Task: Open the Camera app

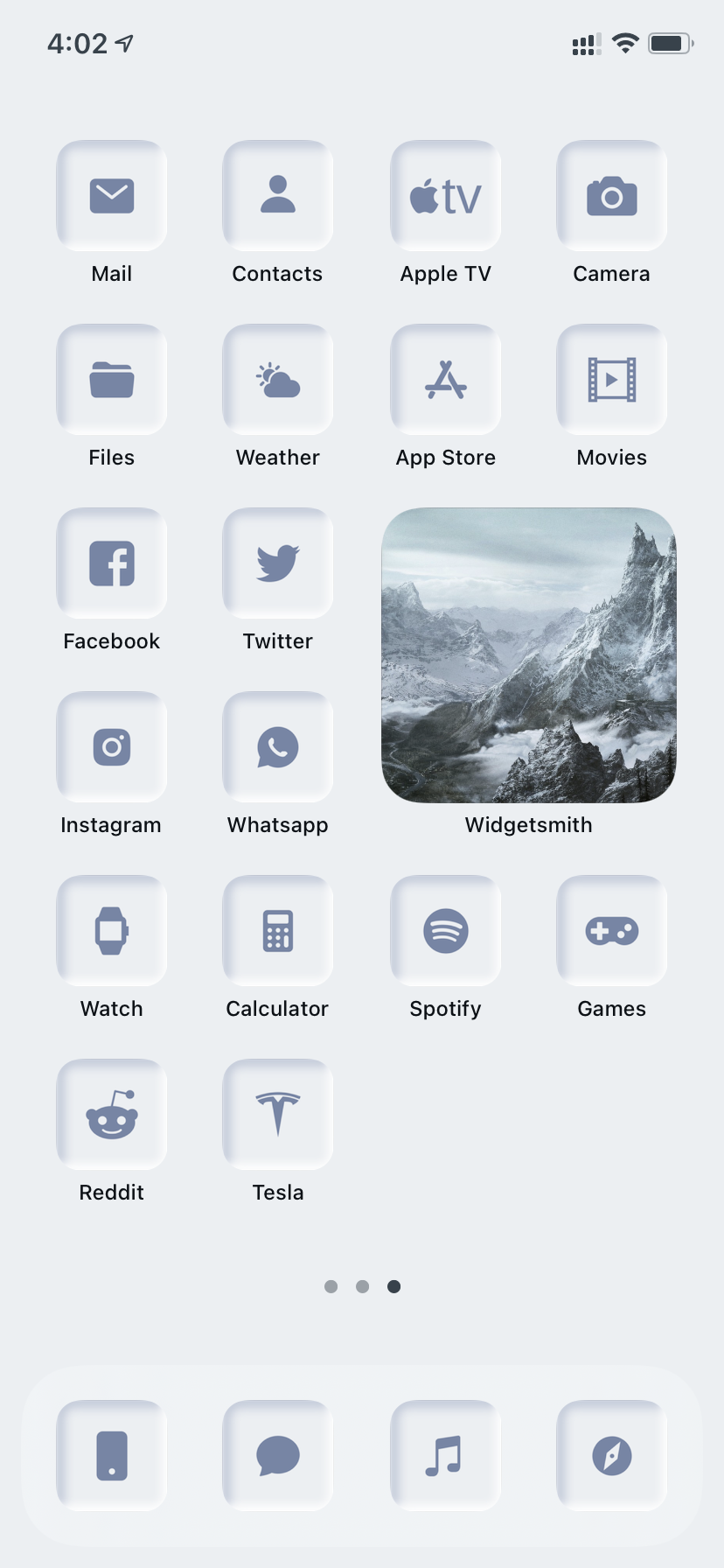Action: [611, 194]
